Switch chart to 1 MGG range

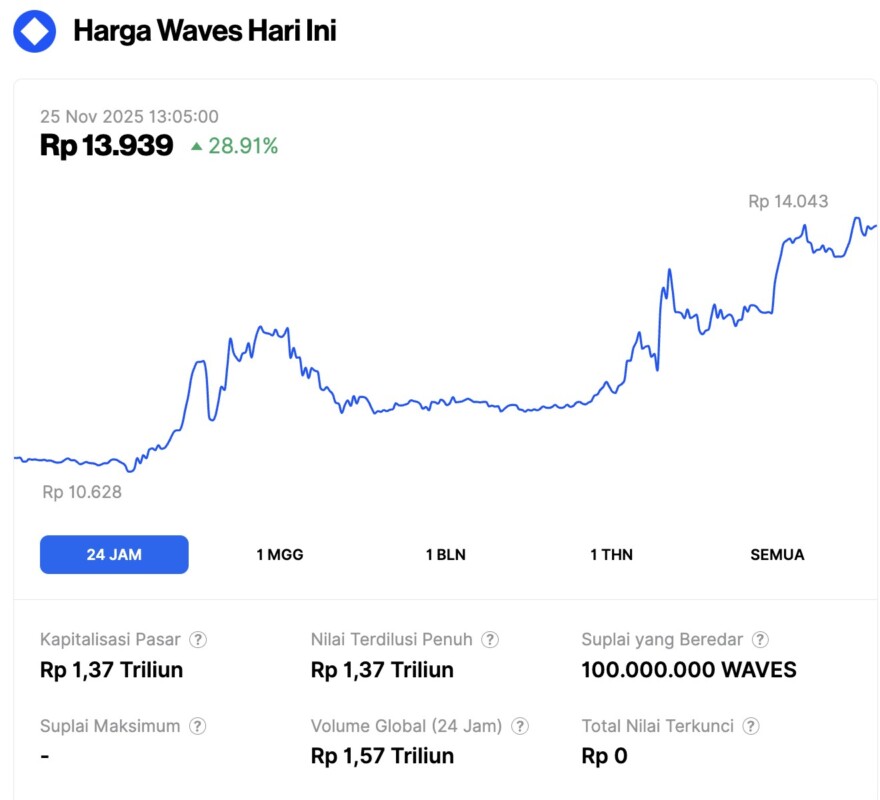280,554
